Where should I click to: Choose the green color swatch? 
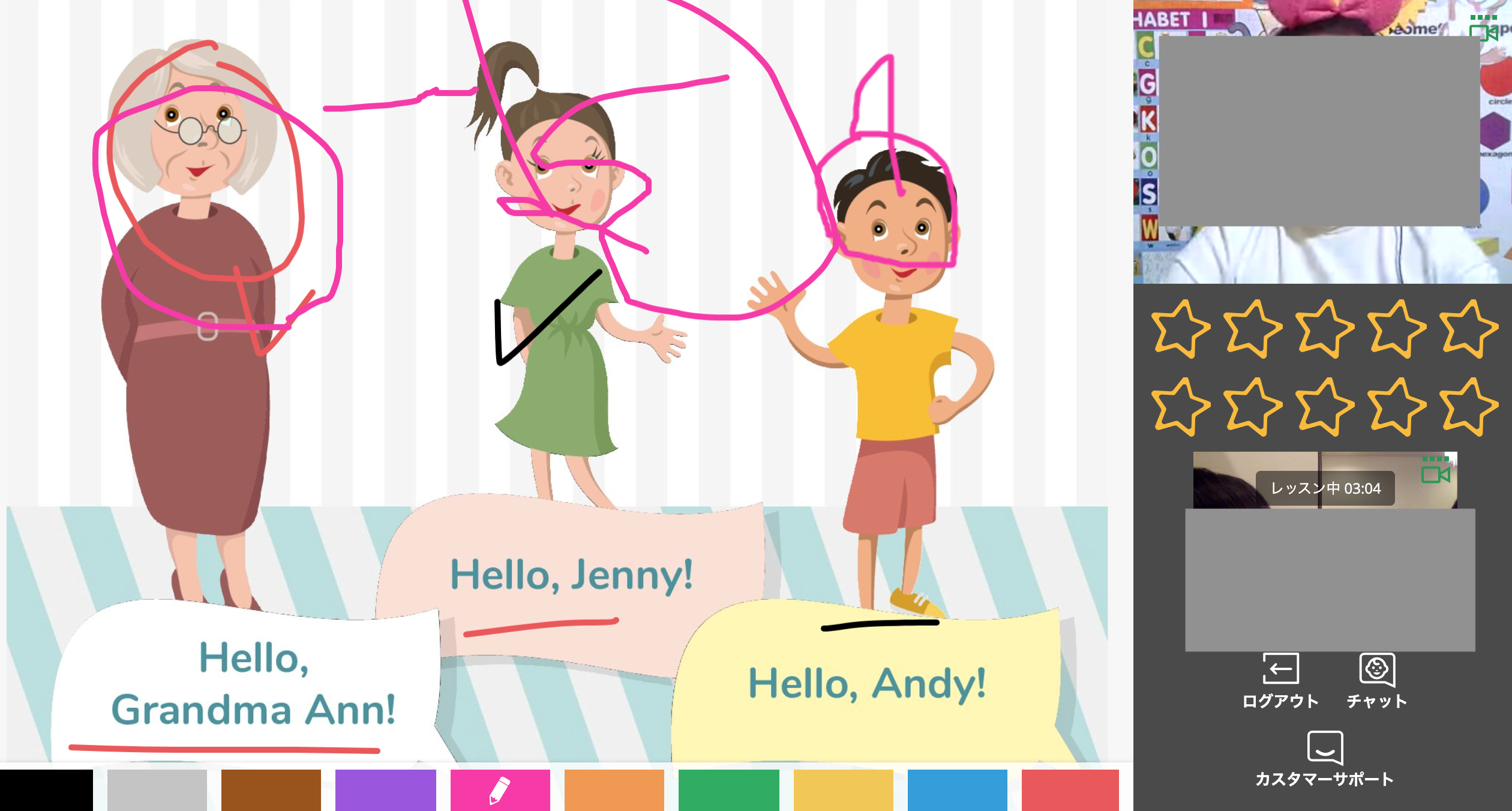728,789
